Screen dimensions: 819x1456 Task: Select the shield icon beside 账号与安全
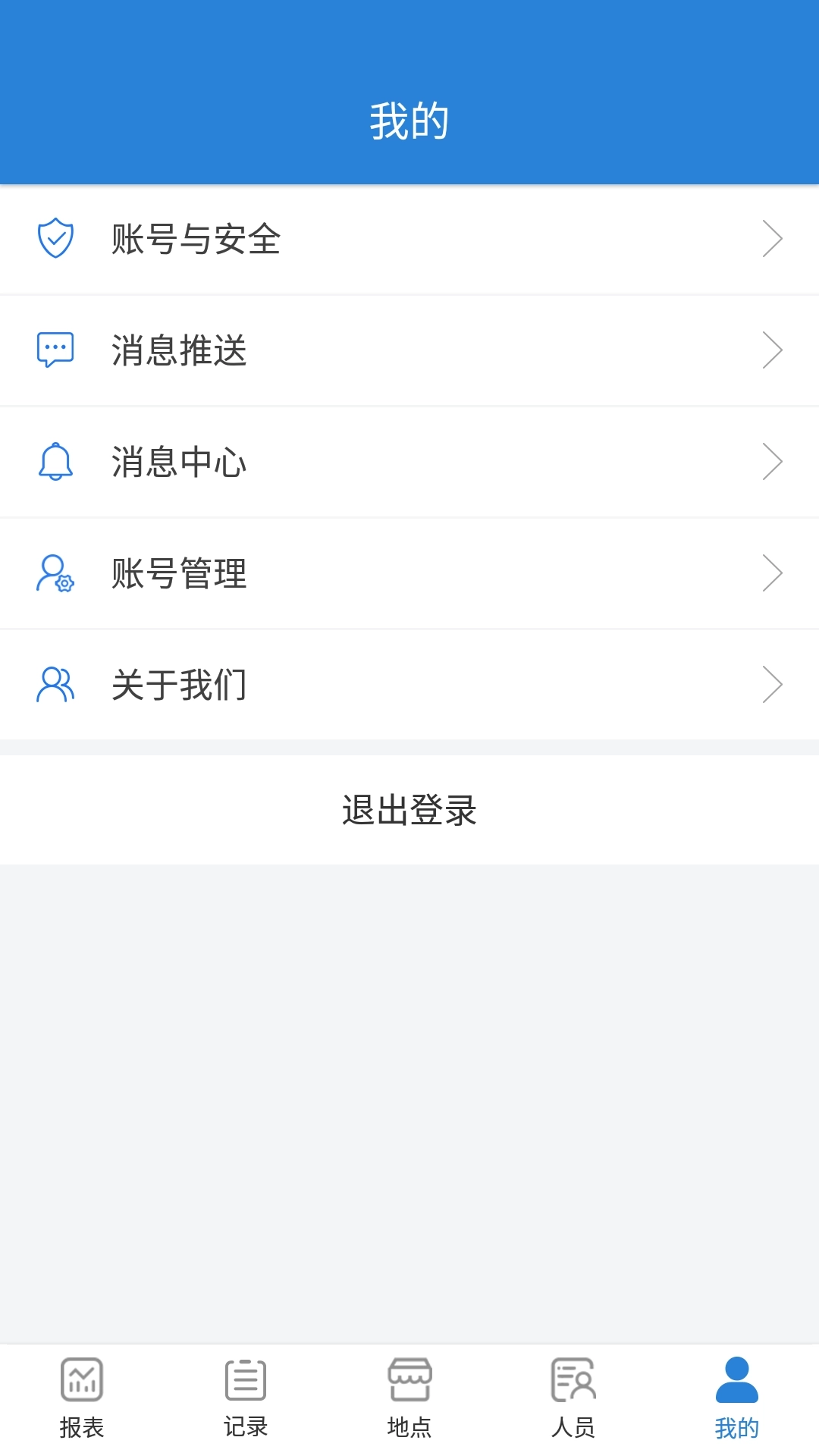click(x=53, y=238)
